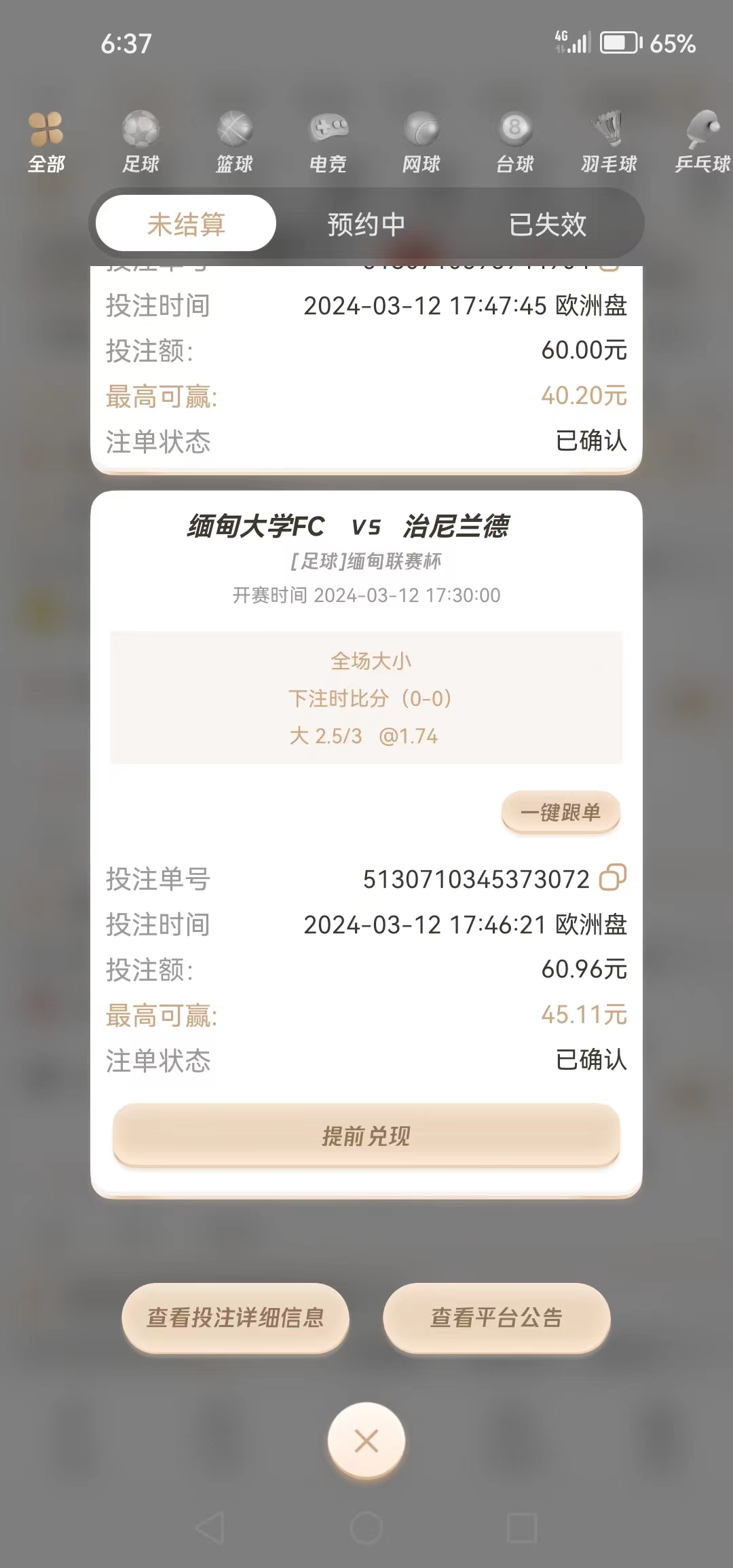The height and width of the screenshot is (1568, 733).
Task: Select the 未结算 tab
Action: click(186, 223)
